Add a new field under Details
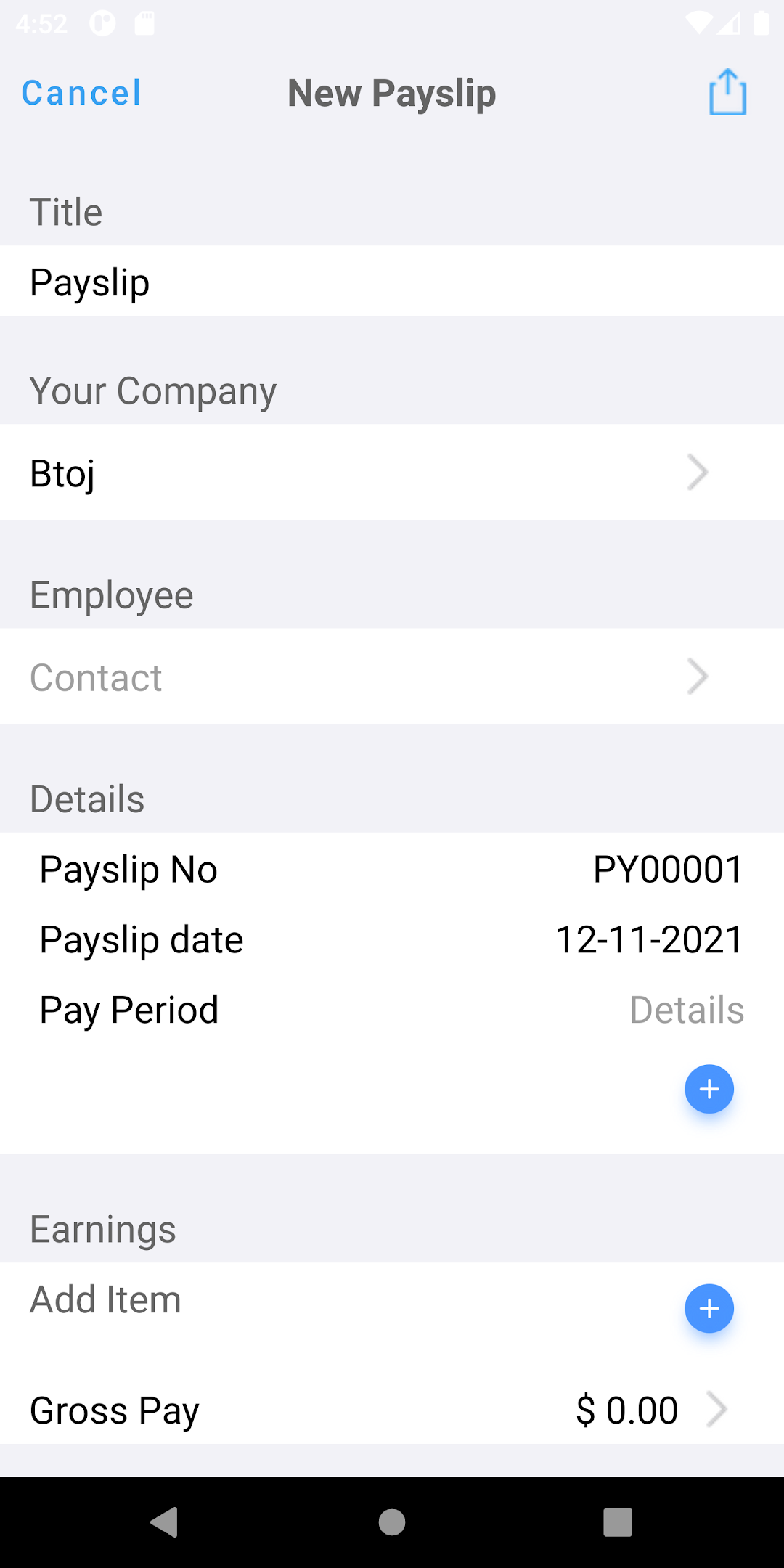 pyautogui.click(x=709, y=1089)
